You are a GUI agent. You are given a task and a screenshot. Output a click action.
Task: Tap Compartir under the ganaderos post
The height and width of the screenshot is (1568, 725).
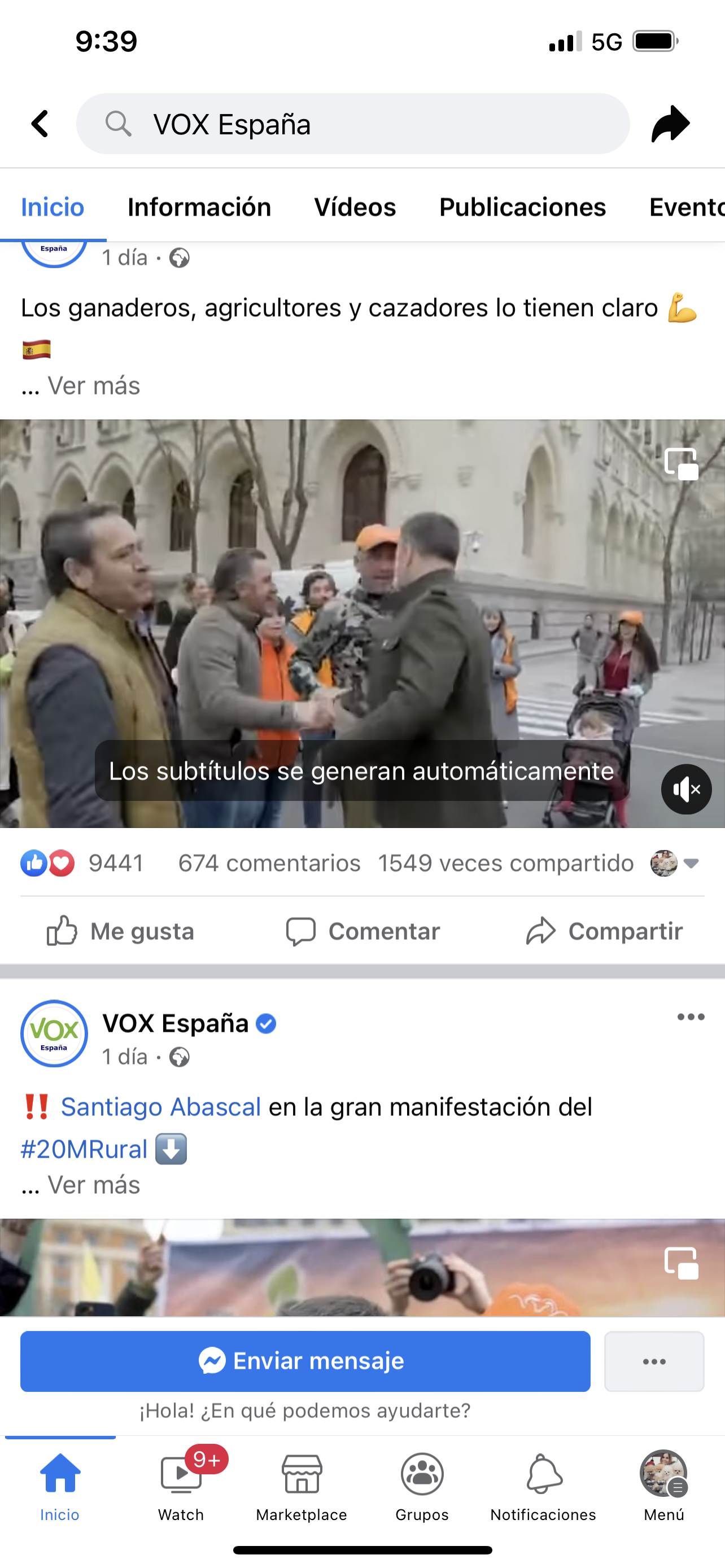[605, 931]
